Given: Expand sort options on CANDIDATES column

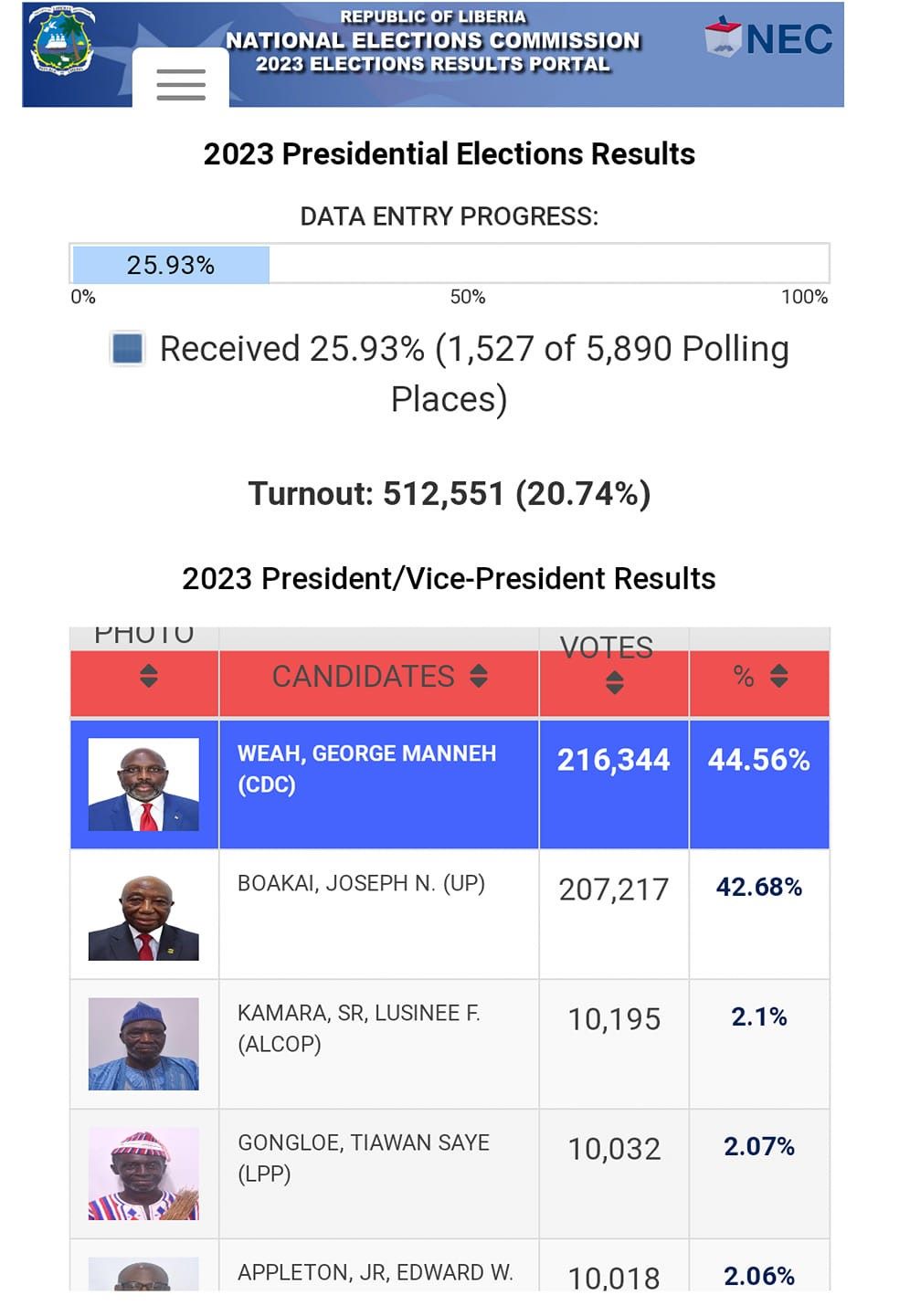Looking at the screenshot, I should click(476, 676).
